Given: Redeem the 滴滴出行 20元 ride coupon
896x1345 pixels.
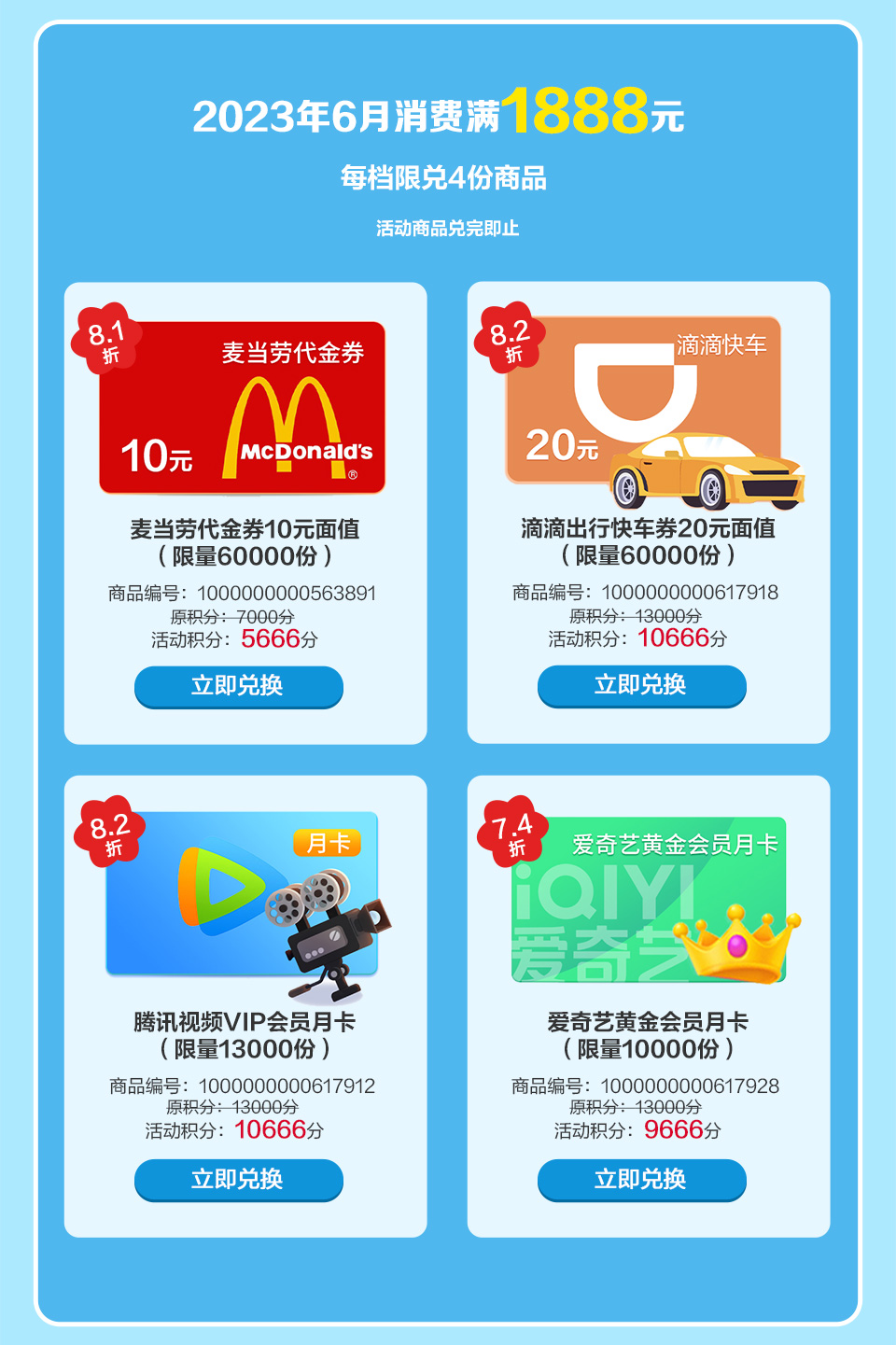Looking at the screenshot, I should (x=641, y=685).
